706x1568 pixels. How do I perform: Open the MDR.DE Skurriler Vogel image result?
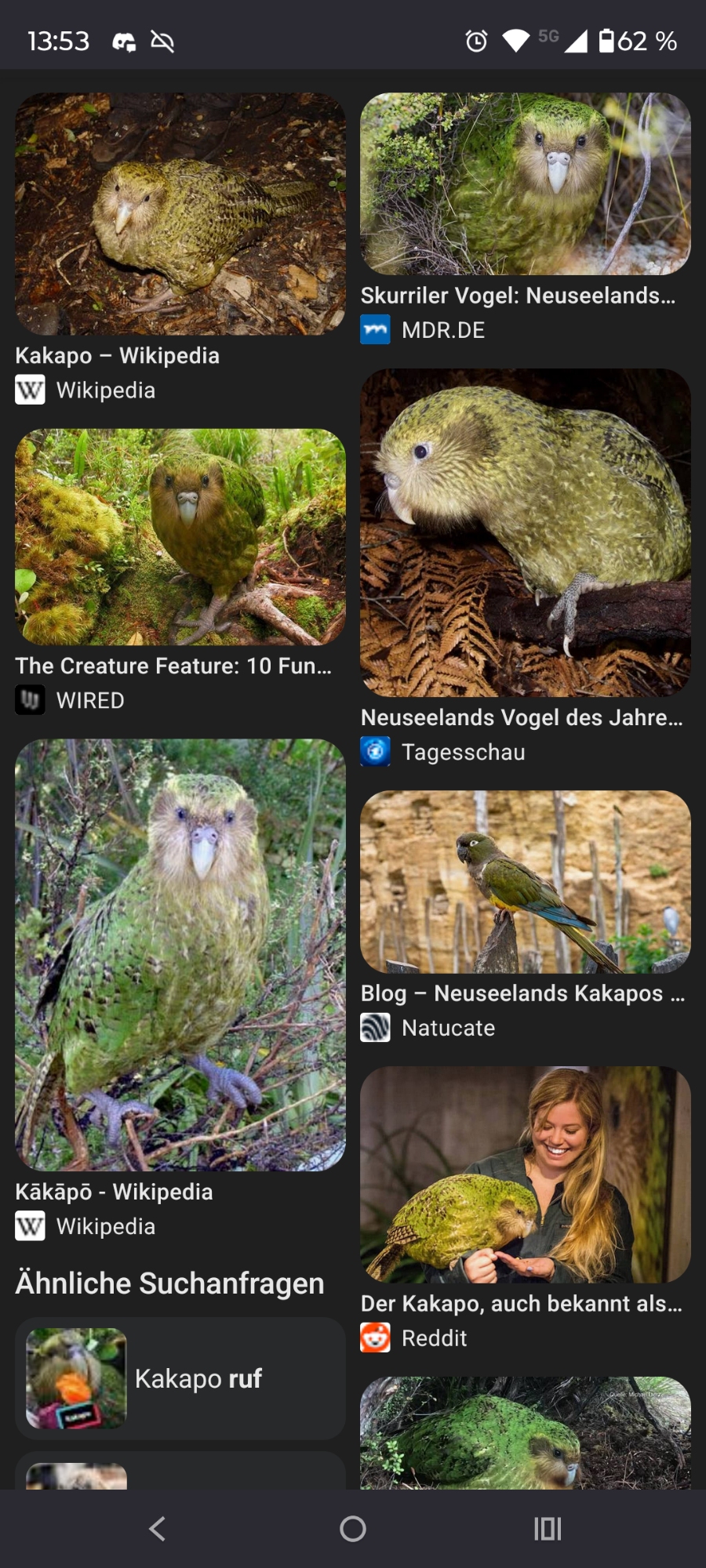525,184
